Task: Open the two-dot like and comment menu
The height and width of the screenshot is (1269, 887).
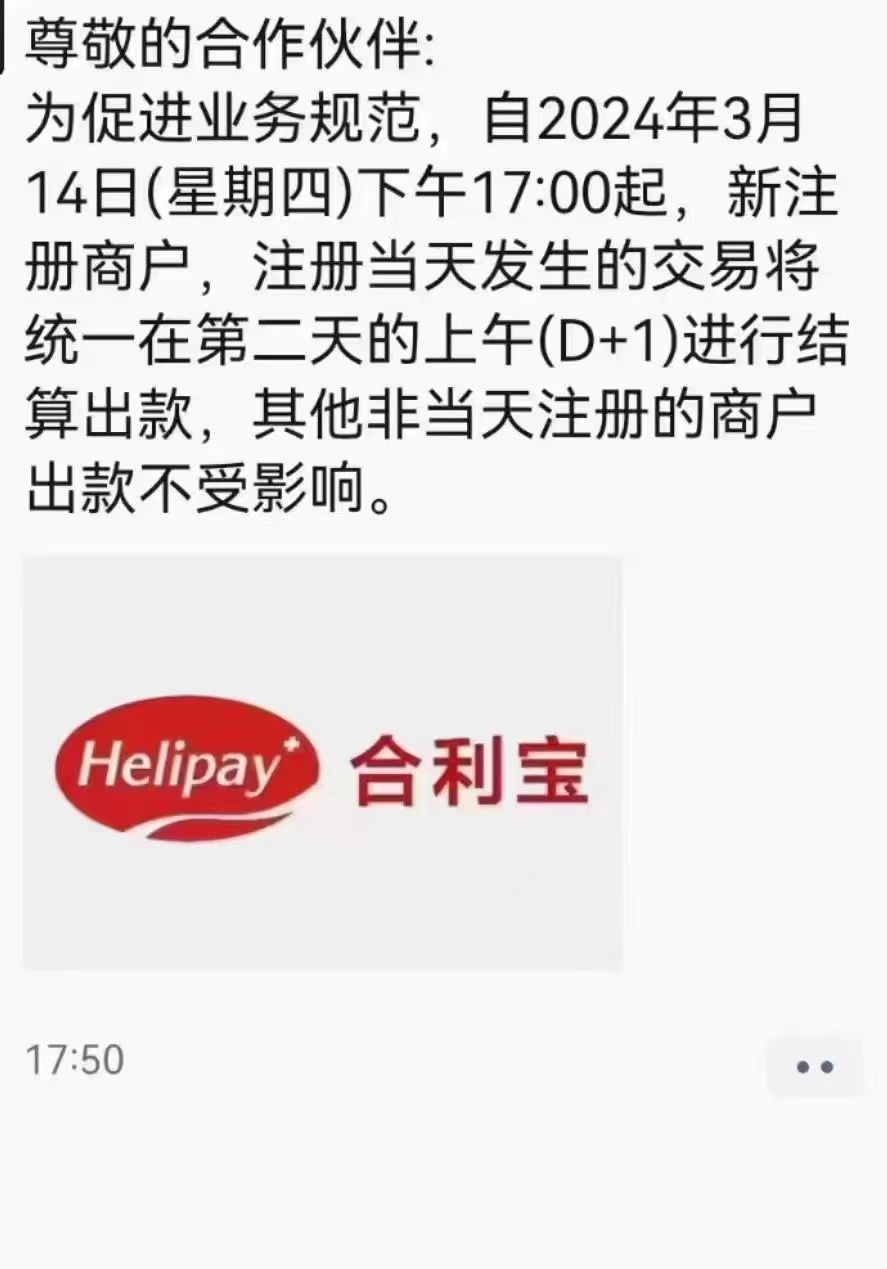Action: [x=814, y=1066]
